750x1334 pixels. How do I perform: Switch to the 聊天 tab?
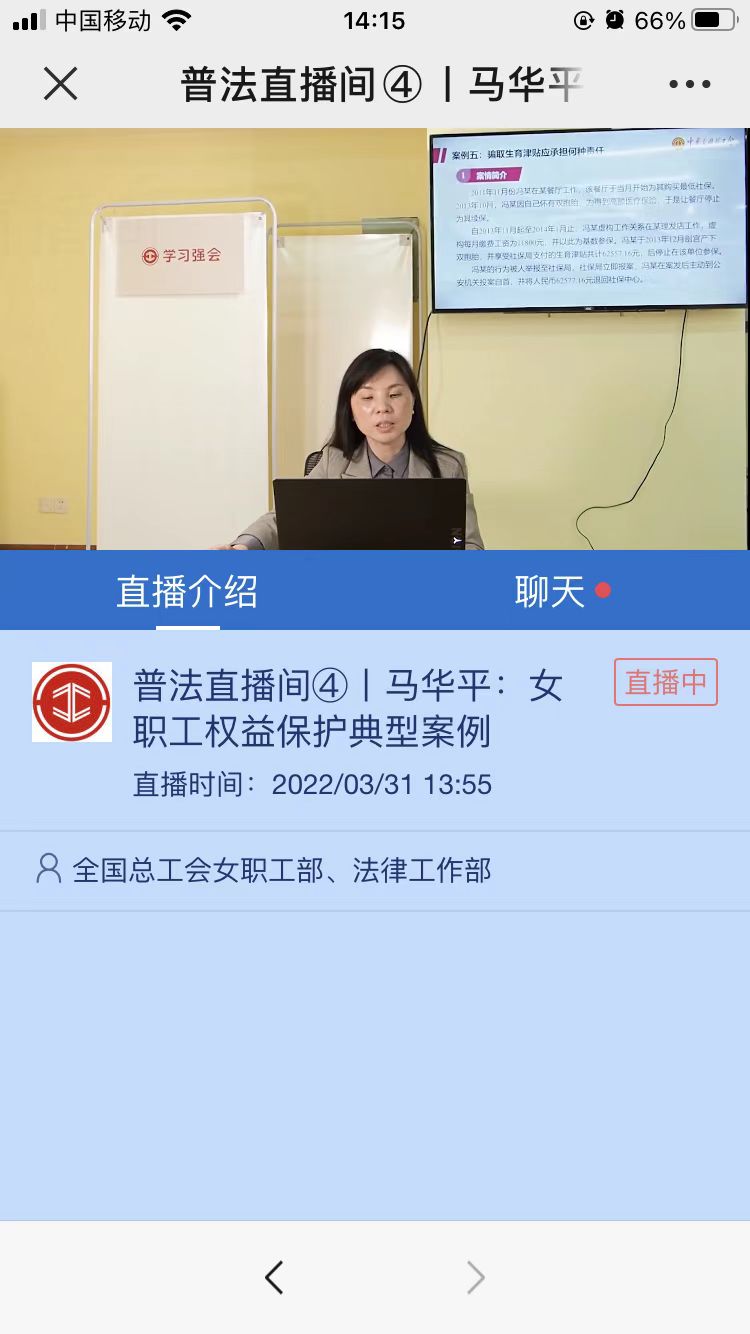(x=547, y=591)
